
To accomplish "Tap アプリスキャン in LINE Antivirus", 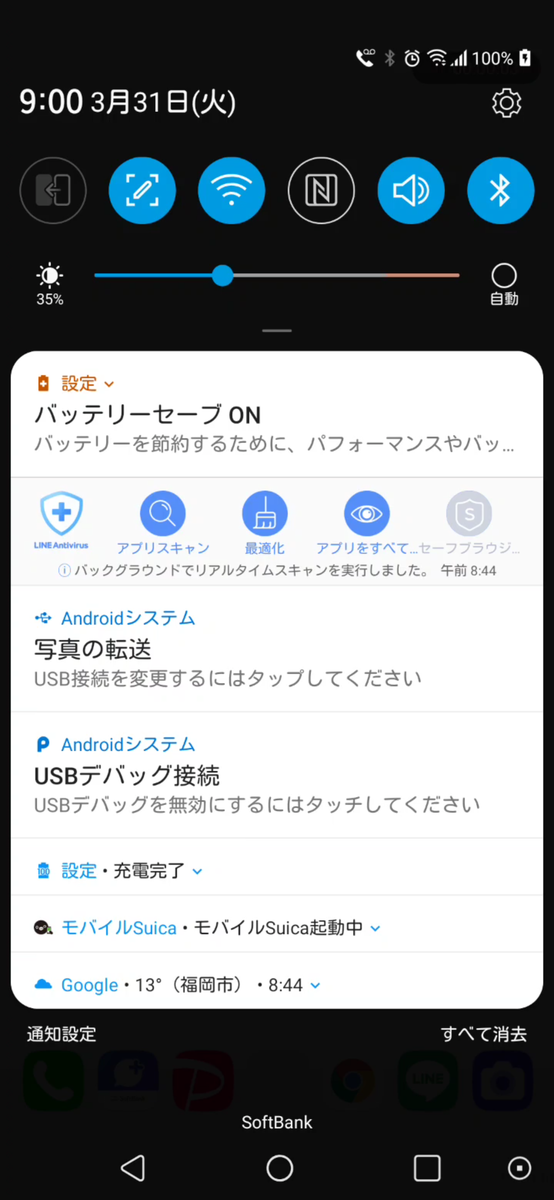I will click(163, 524).
